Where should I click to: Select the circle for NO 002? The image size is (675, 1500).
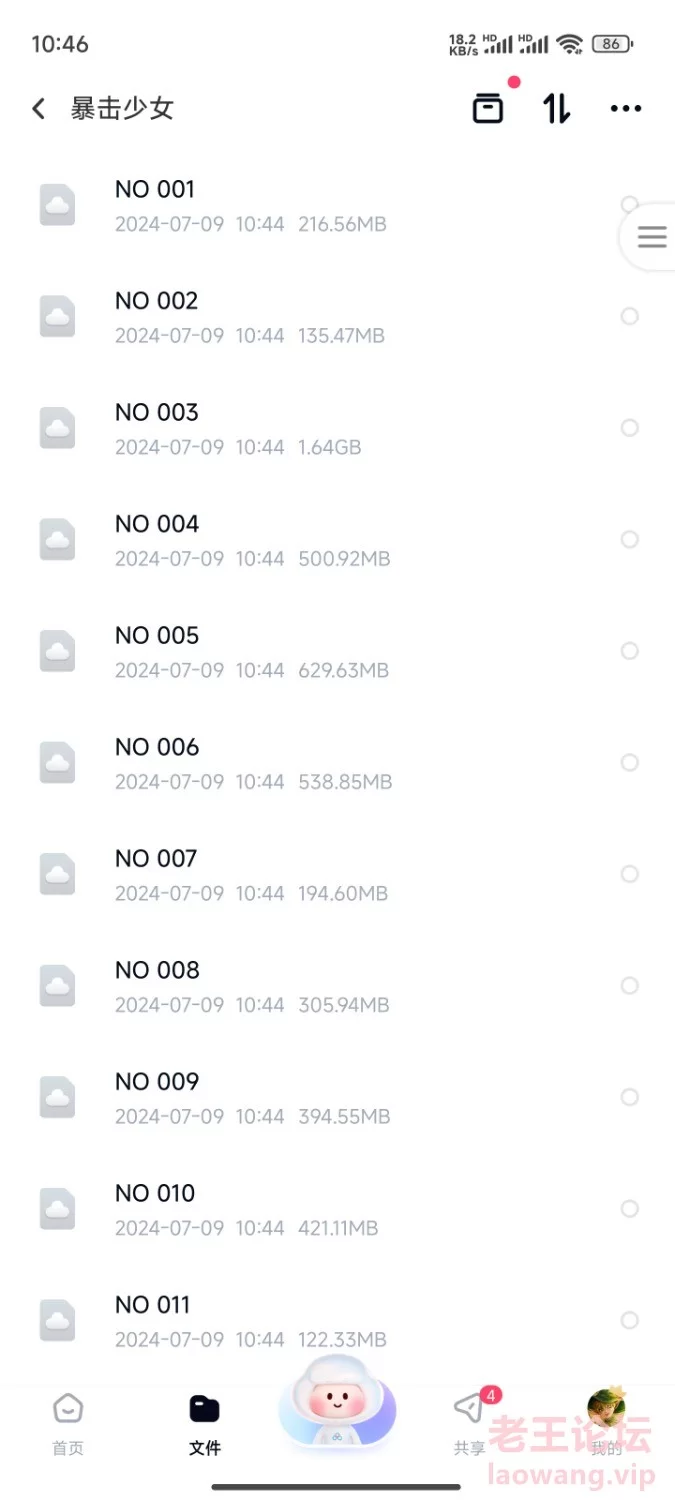(x=629, y=316)
